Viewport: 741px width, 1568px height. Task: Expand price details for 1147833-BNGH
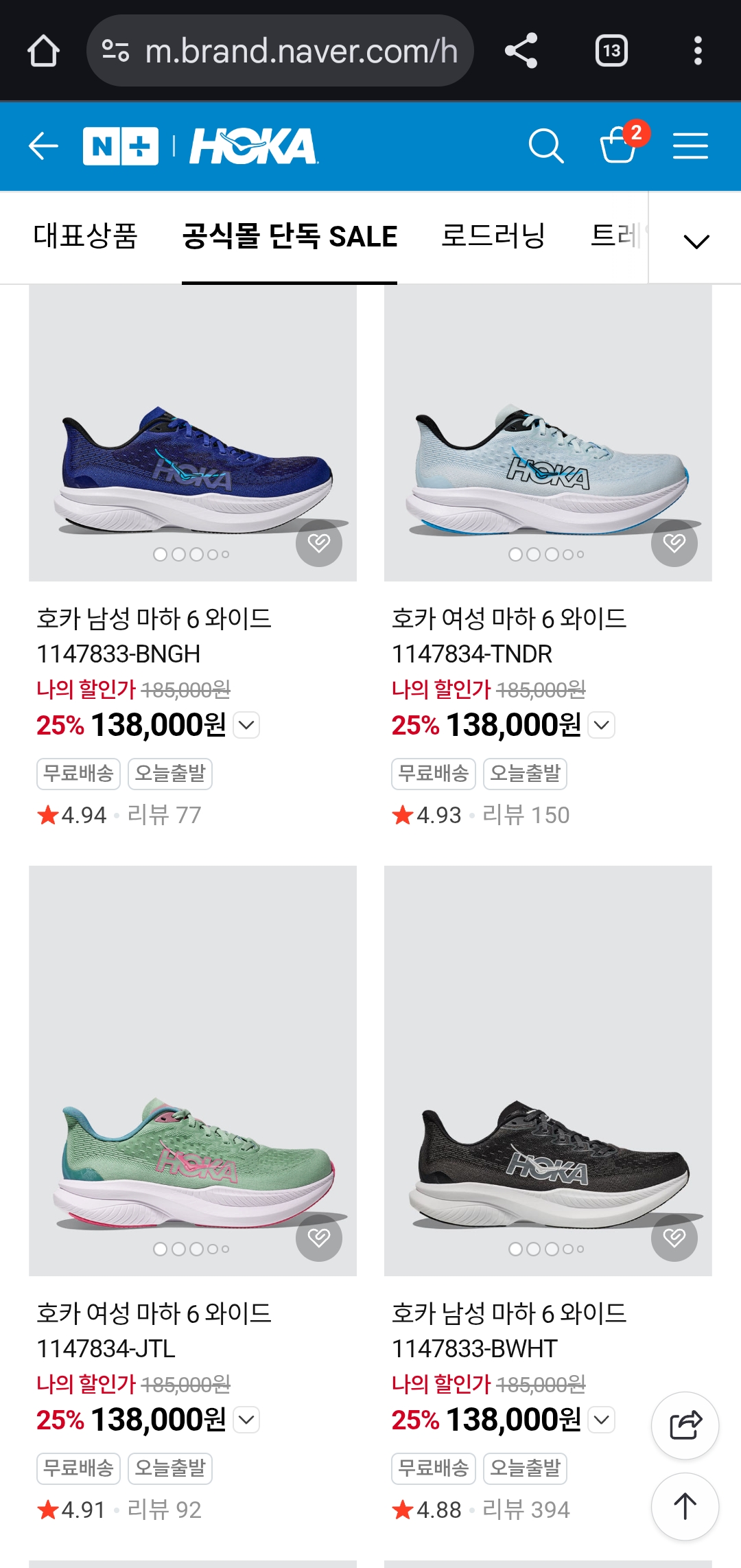pyautogui.click(x=247, y=725)
